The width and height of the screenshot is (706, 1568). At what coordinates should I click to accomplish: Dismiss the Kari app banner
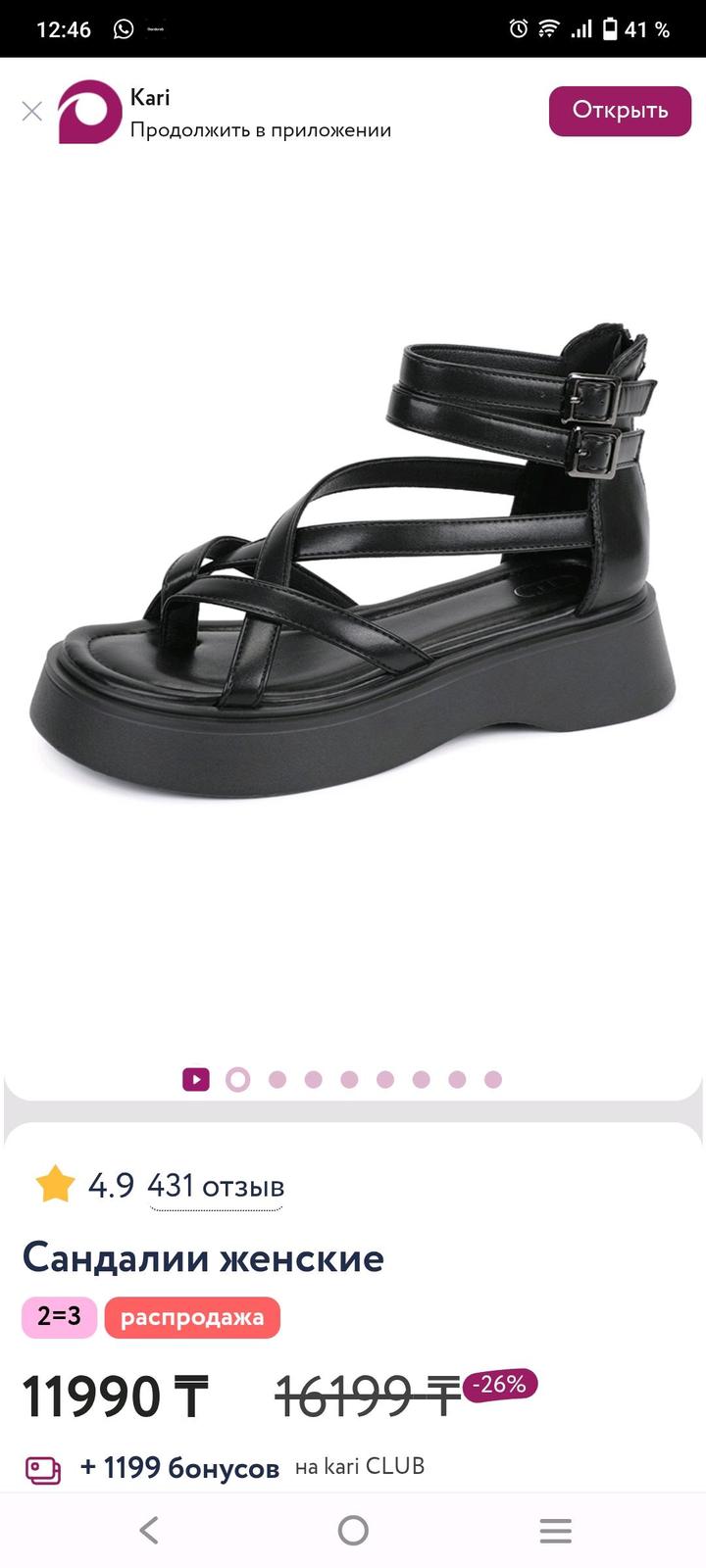click(x=32, y=111)
